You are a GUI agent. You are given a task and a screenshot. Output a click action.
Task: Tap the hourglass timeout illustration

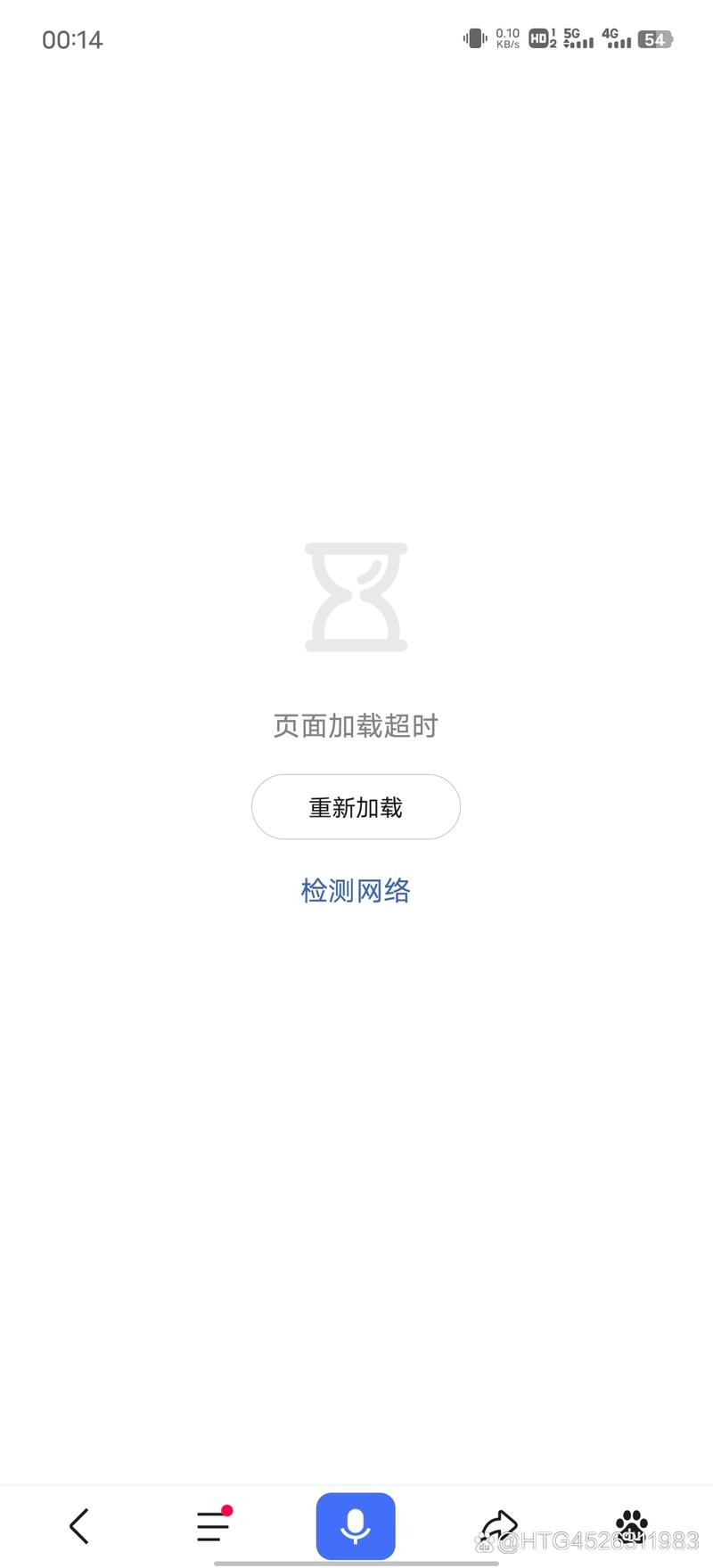(x=356, y=595)
